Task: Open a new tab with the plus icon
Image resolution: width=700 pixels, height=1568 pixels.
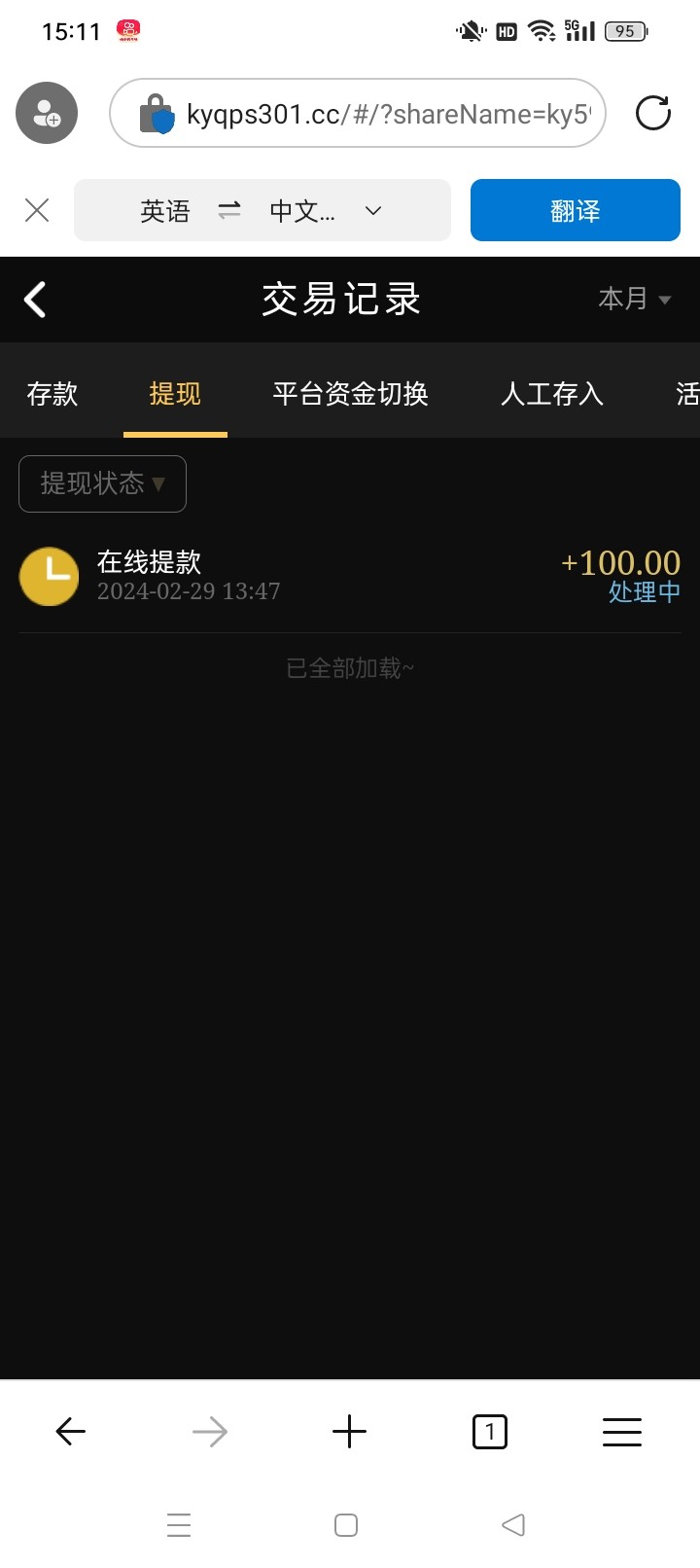Action: coord(349,1431)
